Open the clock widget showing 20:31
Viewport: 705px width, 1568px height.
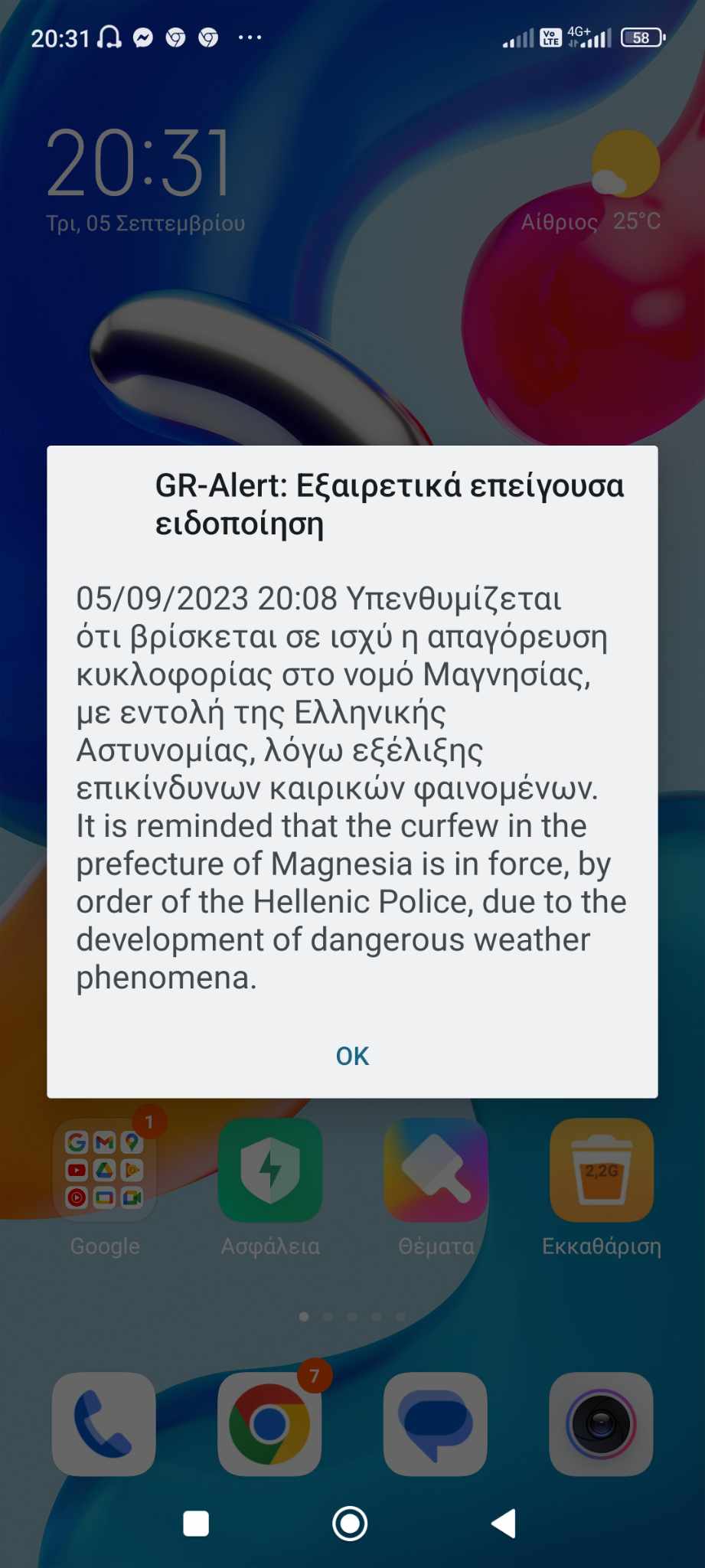pyautogui.click(x=139, y=163)
